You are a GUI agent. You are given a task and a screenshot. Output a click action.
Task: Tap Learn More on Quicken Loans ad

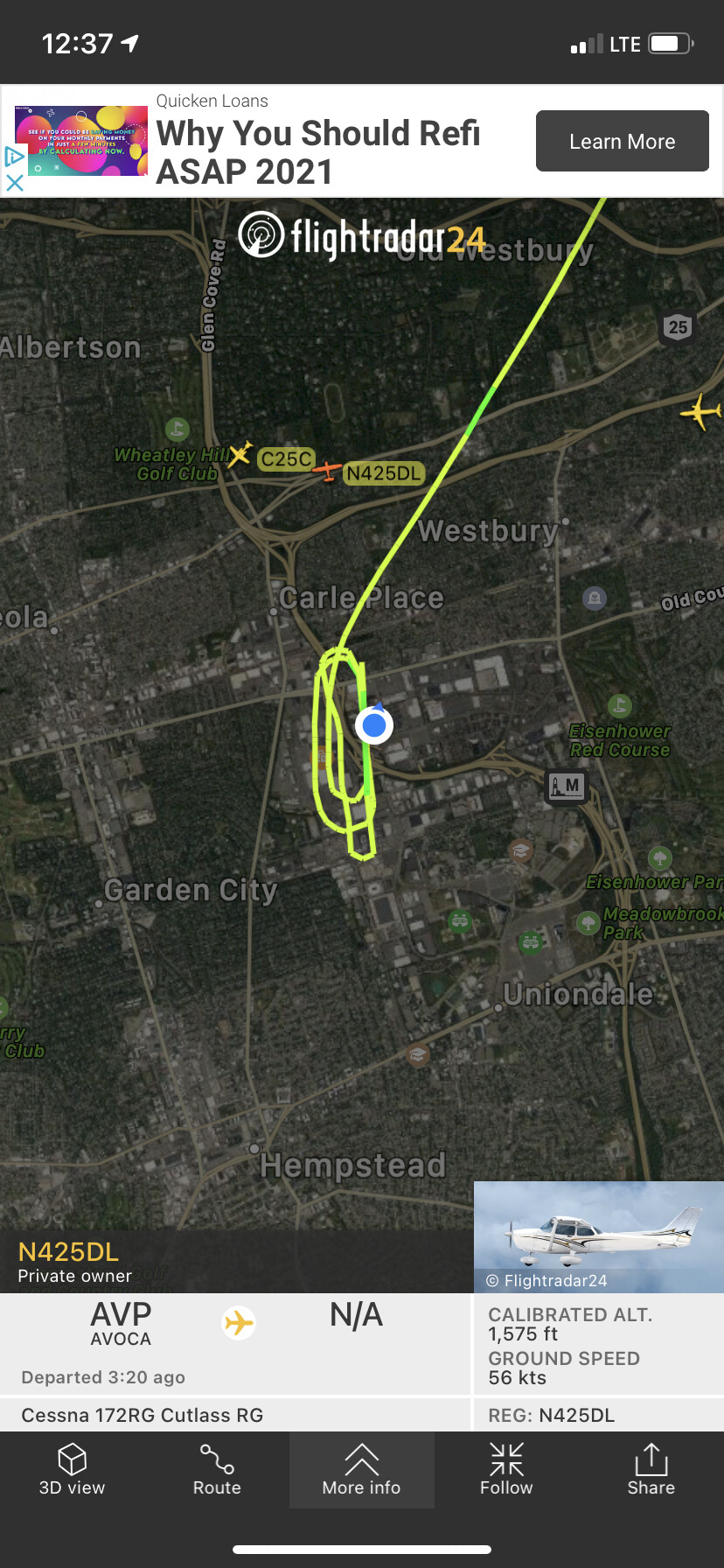click(622, 141)
